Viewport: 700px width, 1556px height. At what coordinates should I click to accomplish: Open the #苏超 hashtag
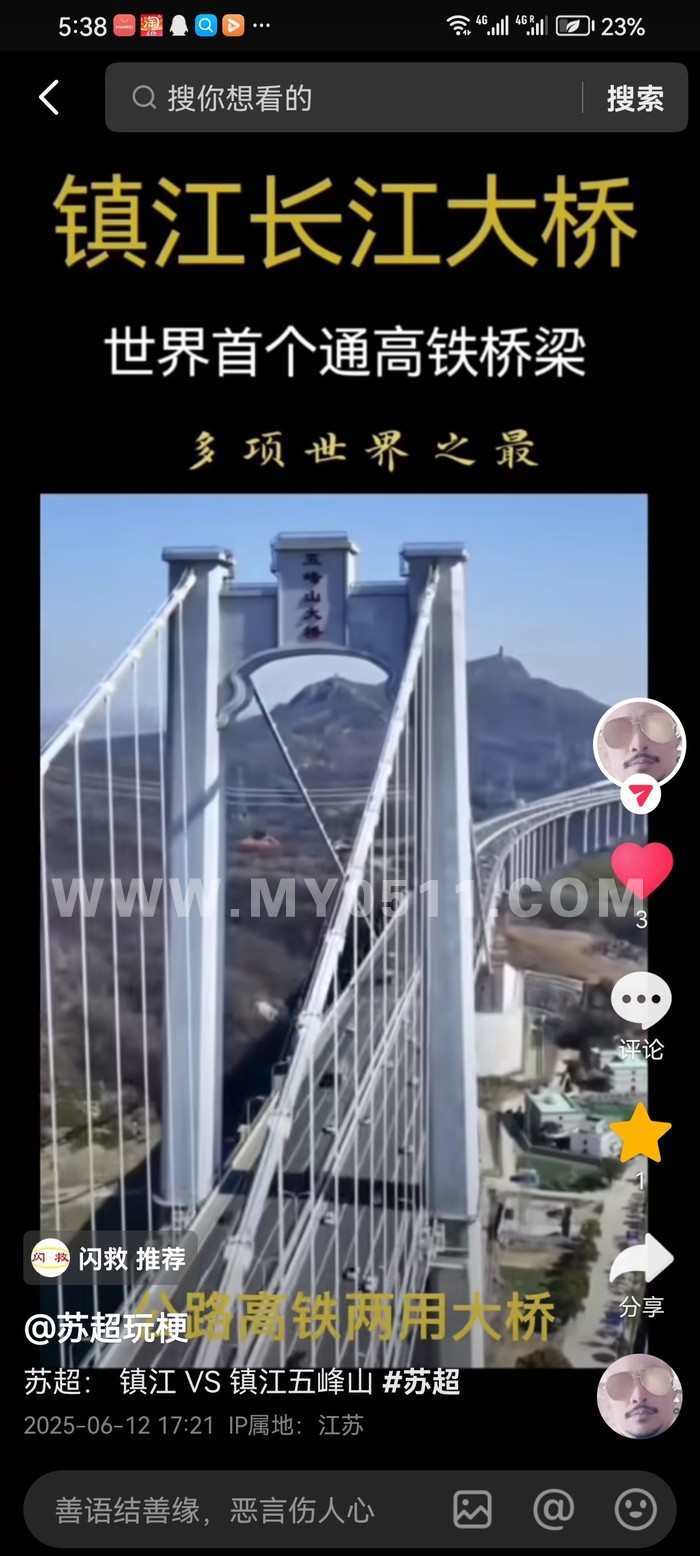421,1382
